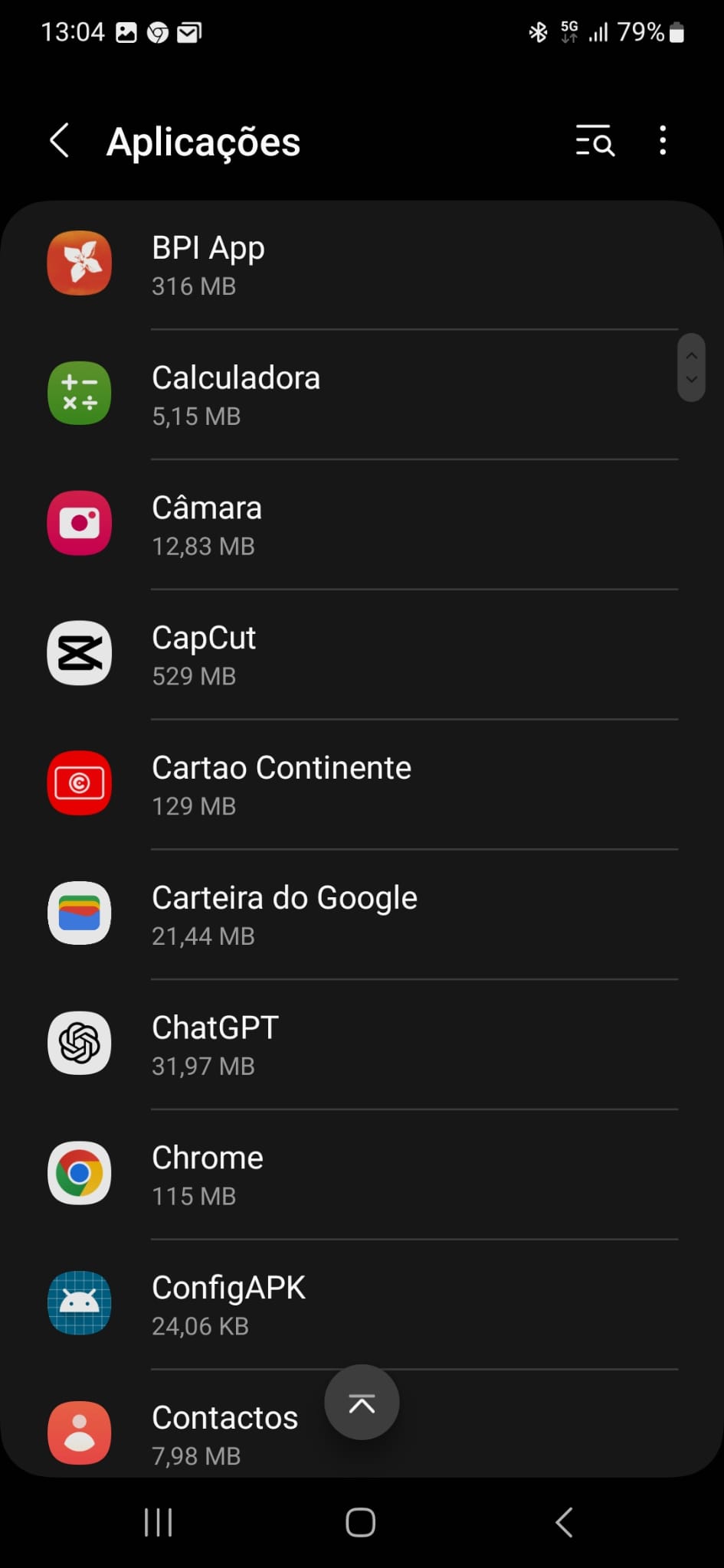Viewport: 724px width, 1568px height.
Task: Go back from the Aplicações screen
Action: (x=60, y=141)
